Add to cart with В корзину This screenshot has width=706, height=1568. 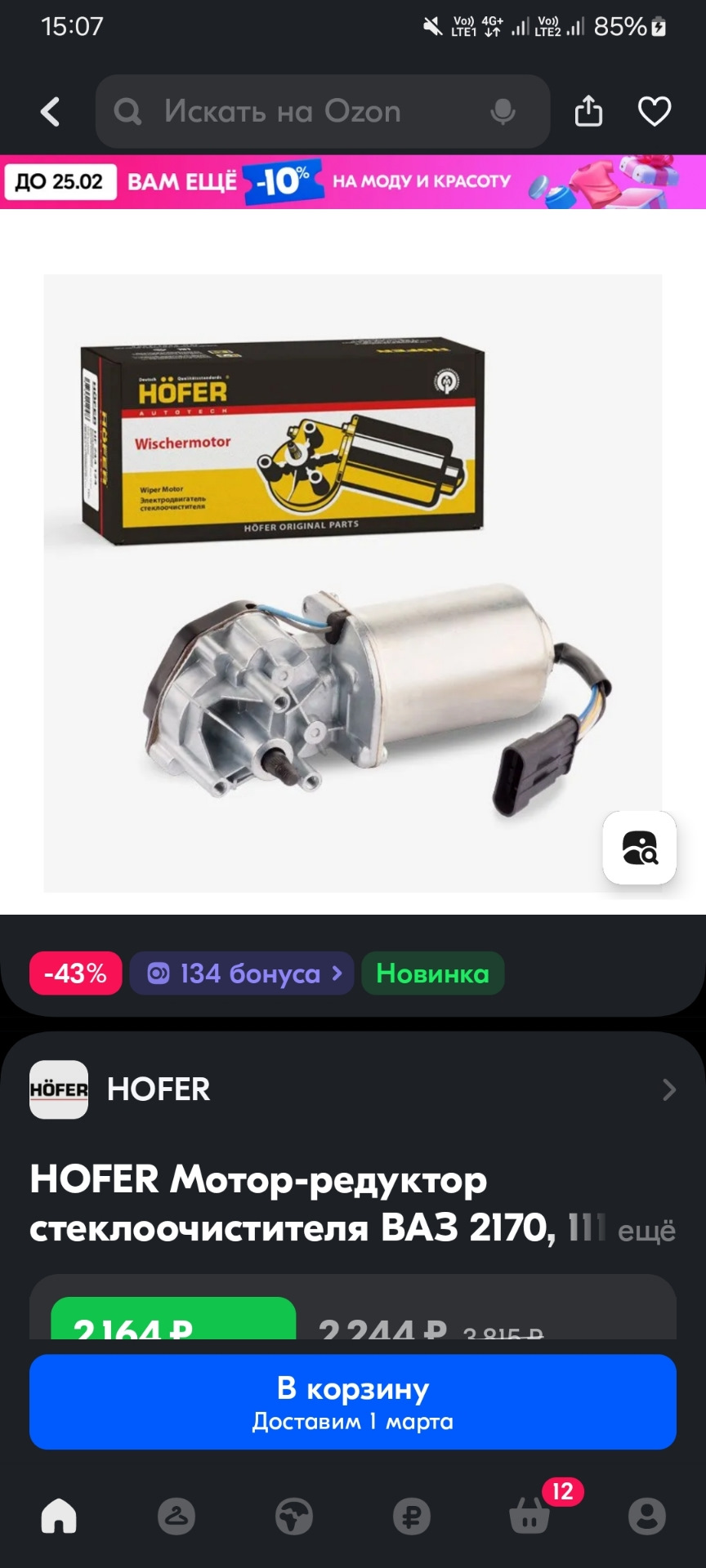(x=353, y=1402)
